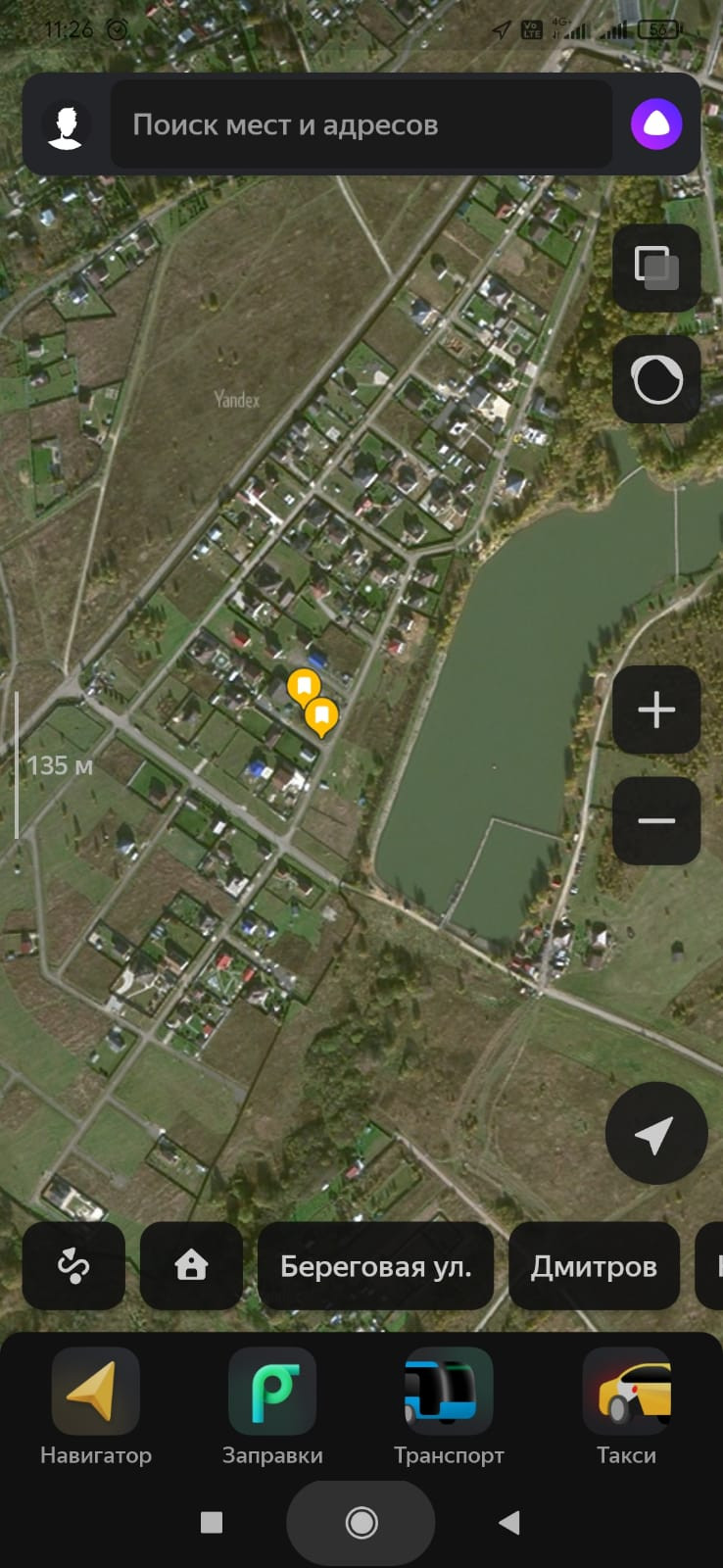The image size is (723, 1568).
Task: Launch the Alice voice assistant
Action: [655, 125]
